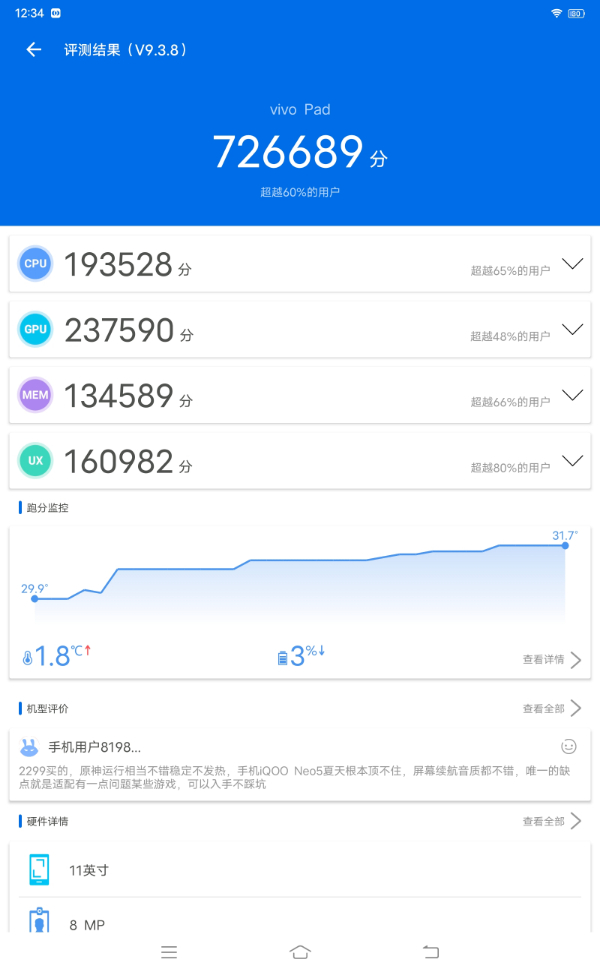Expand the MEM score section

coord(572,395)
